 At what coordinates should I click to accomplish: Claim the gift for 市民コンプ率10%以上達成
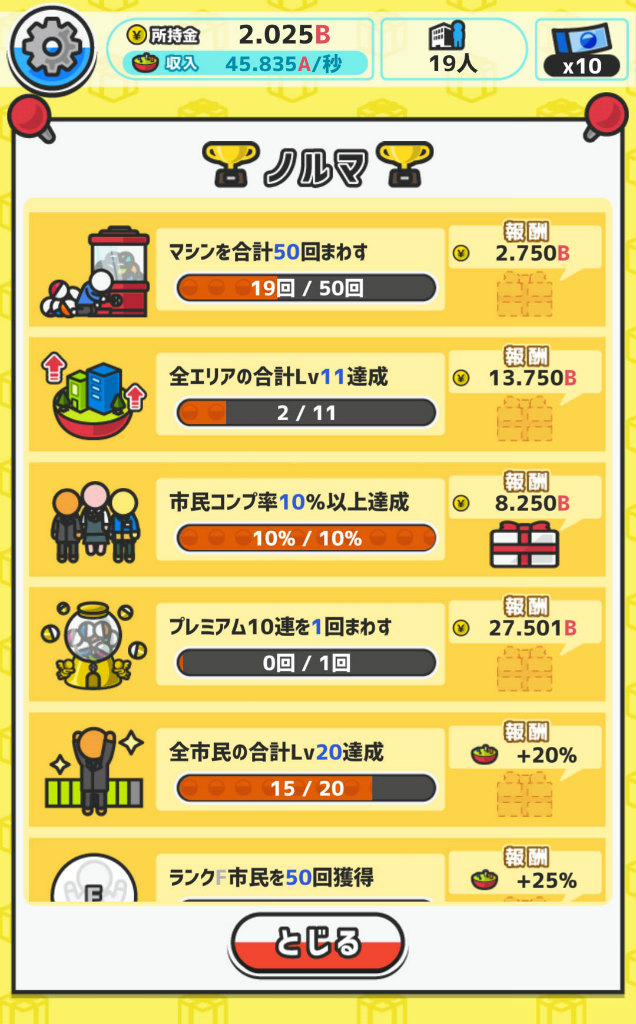[x=524, y=544]
